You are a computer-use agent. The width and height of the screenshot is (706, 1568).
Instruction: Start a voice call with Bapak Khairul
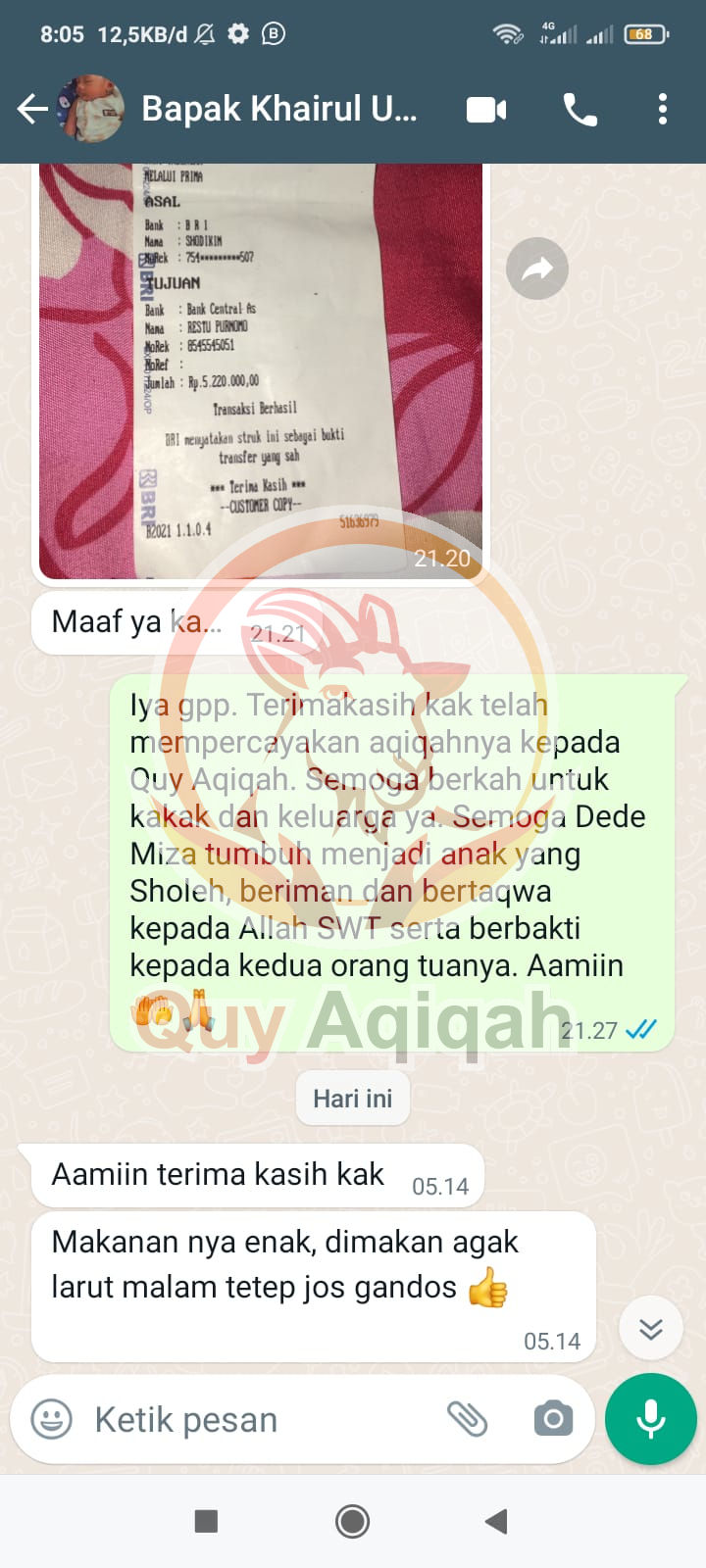tap(580, 110)
